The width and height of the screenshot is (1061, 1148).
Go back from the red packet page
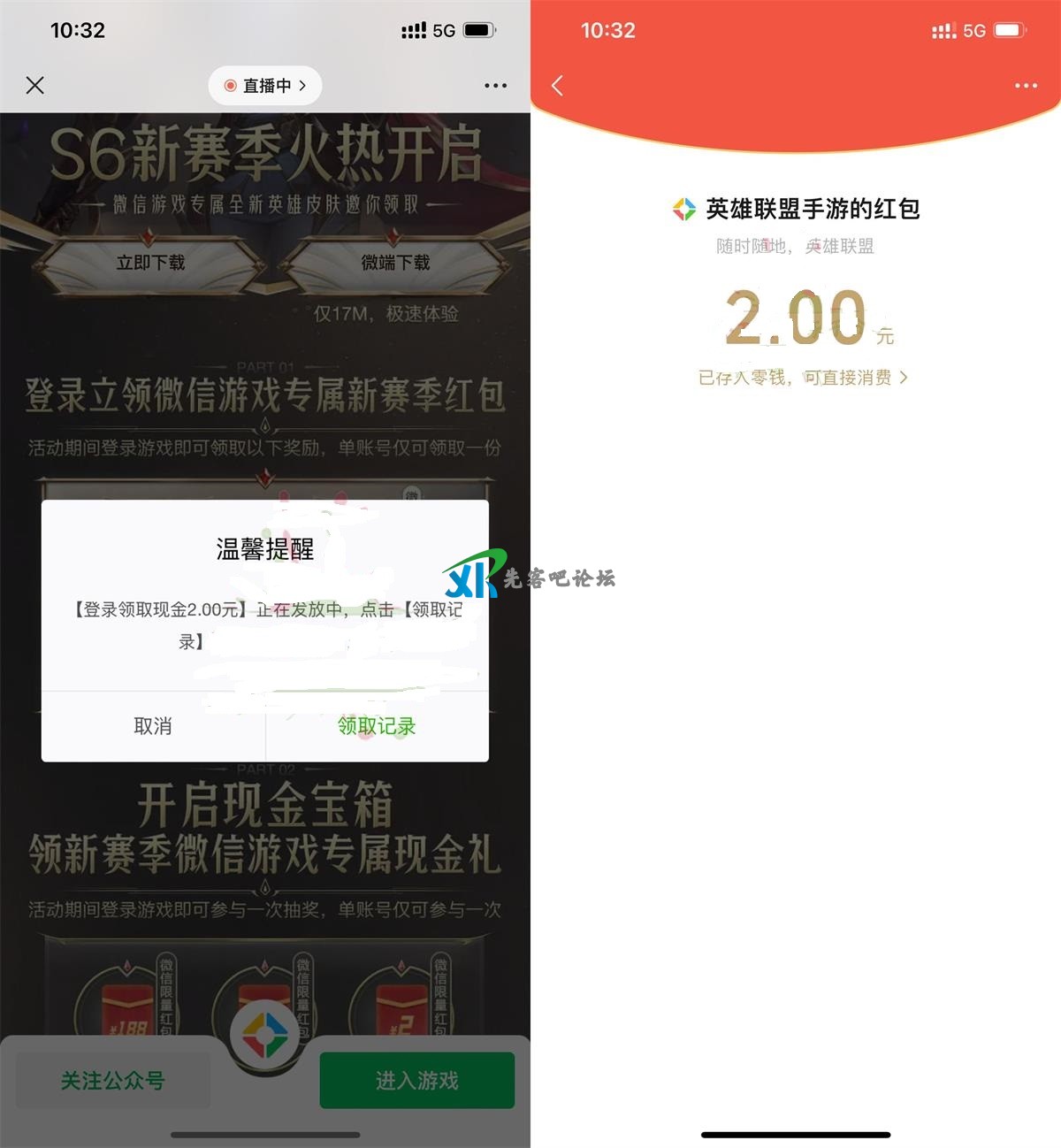click(557, 86)
